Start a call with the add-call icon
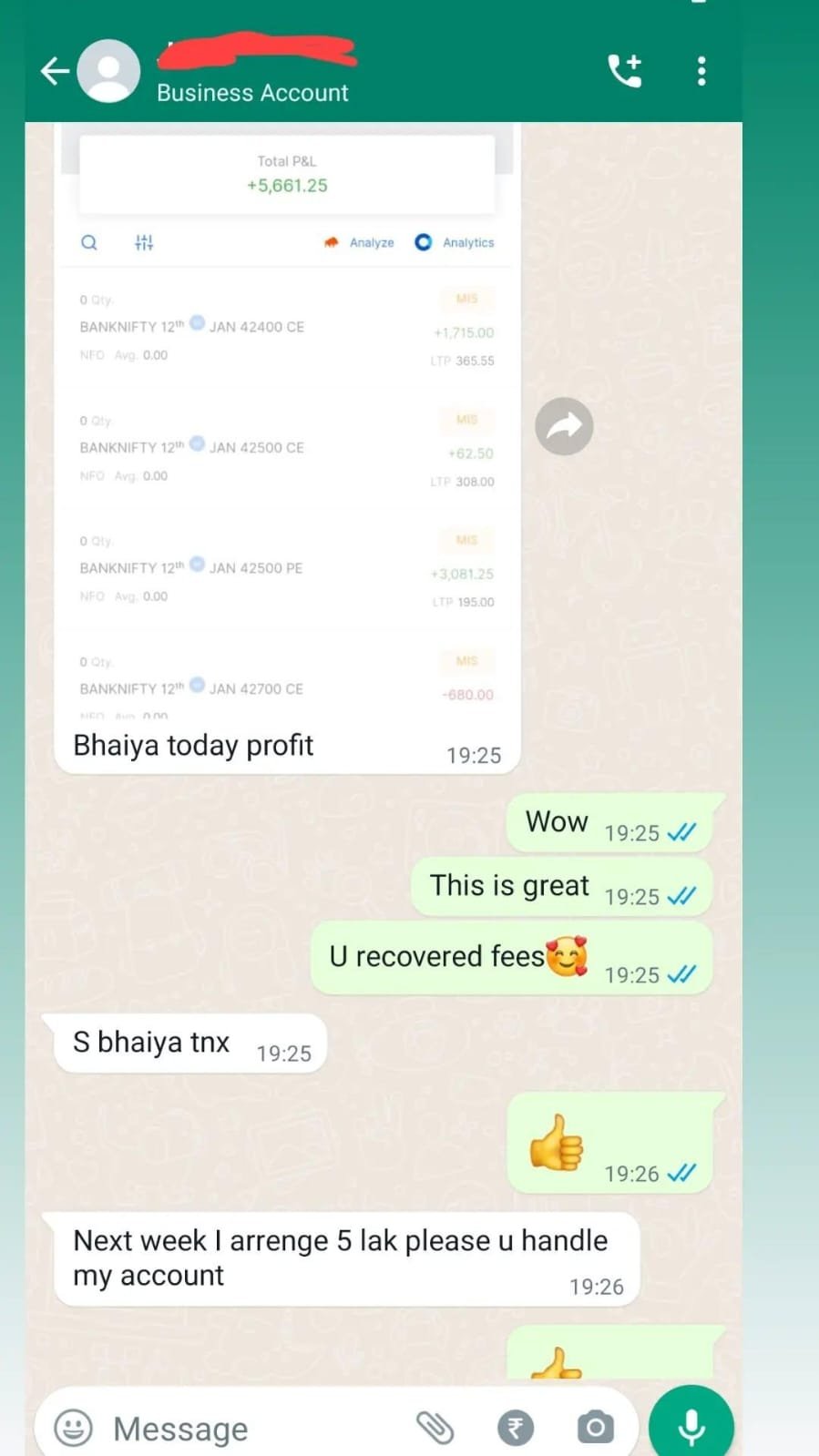 pos(625,69)
